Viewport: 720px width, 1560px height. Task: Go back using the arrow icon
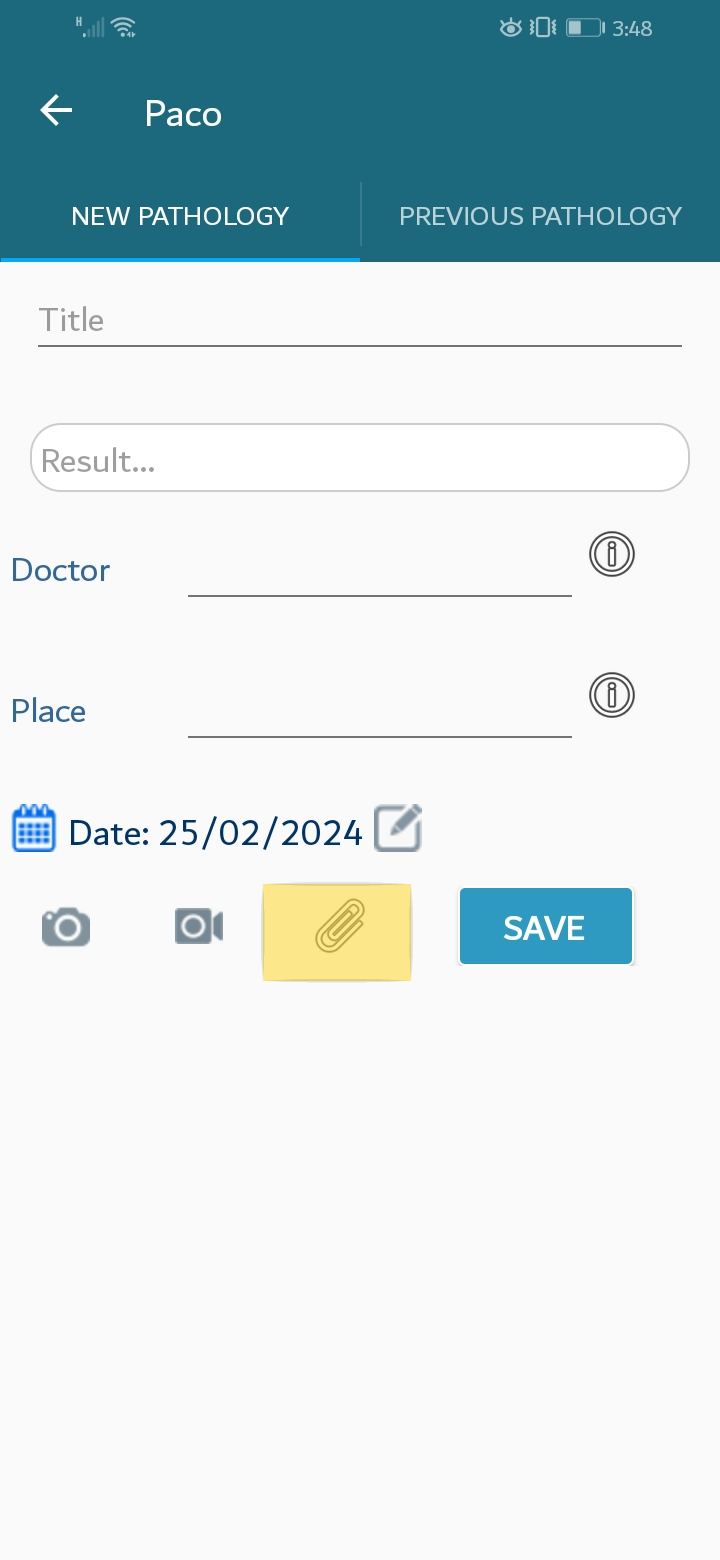click(56, 111)
